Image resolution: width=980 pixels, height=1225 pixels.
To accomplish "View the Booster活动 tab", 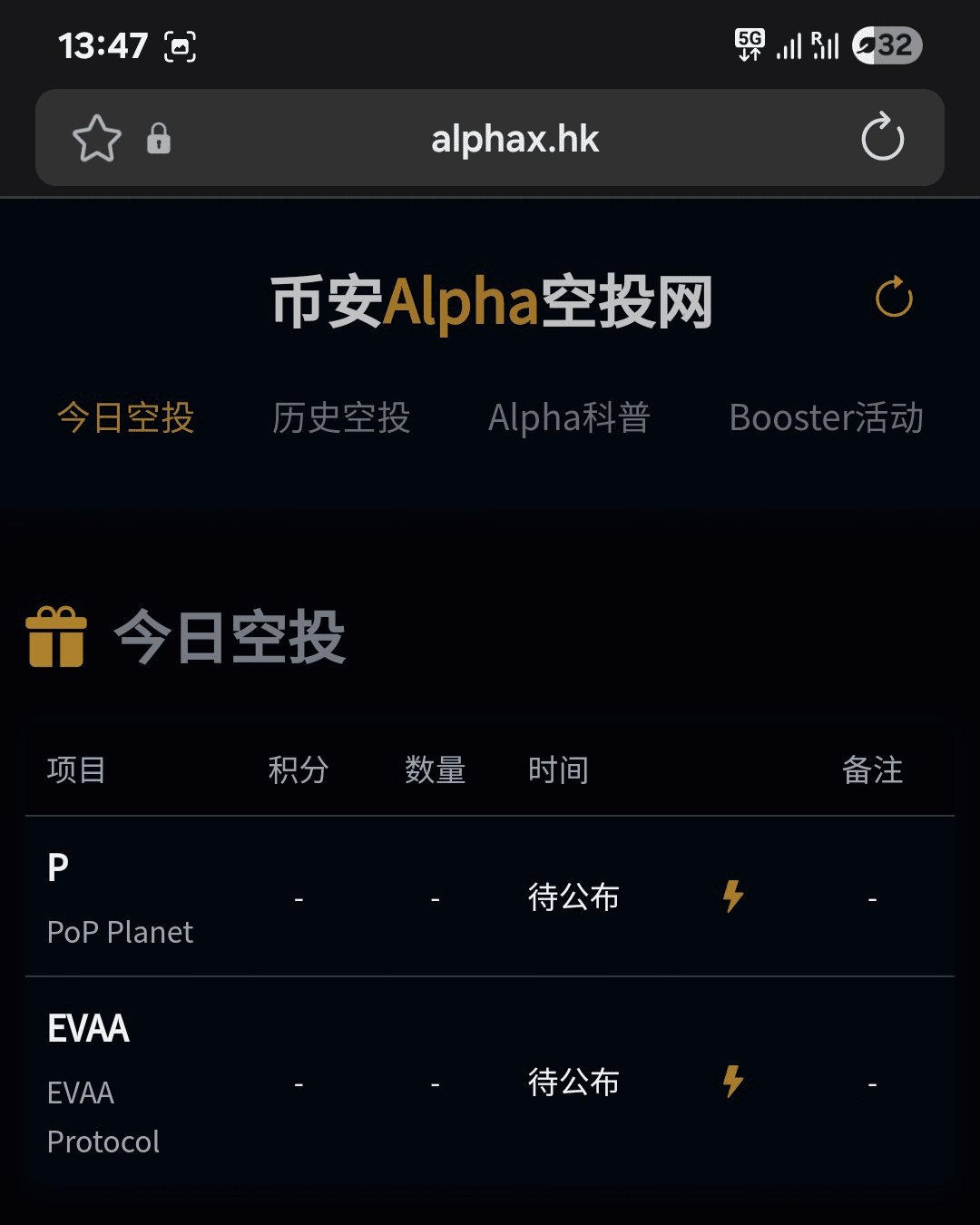I will (x=826, y=418).
